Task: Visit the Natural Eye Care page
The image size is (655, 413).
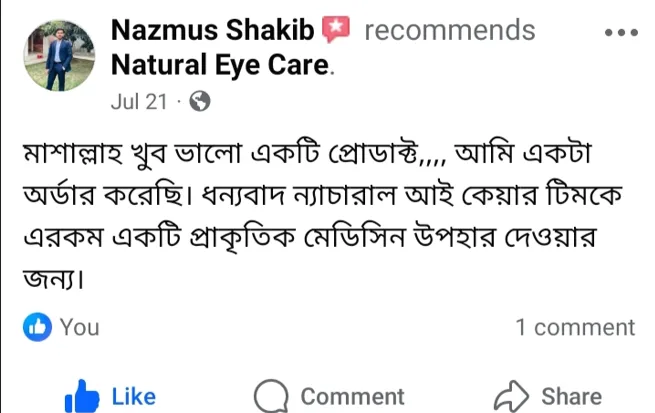Action: coord(220,66)
